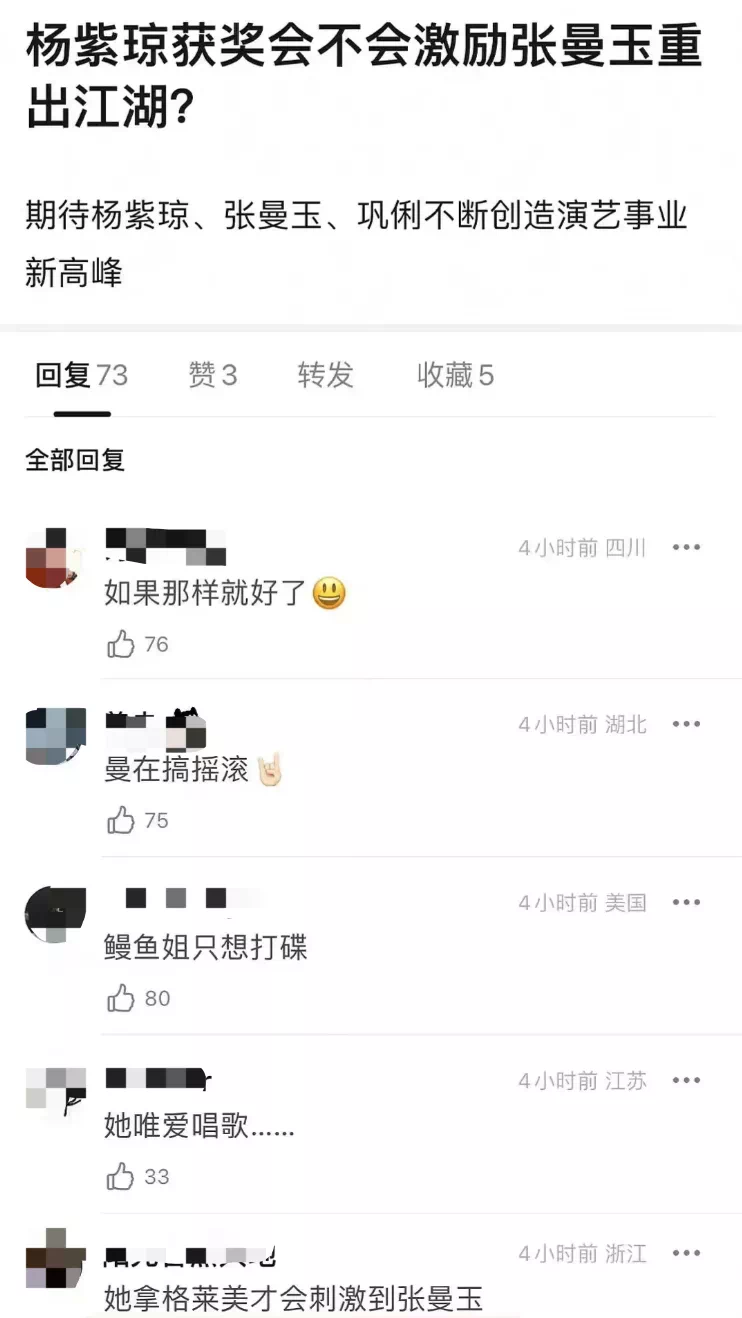Image resolution: width=742 pixels, height=1318 pixels.
Task: Like the comment 她唯爱唱歌
Action: point(121,1176)
